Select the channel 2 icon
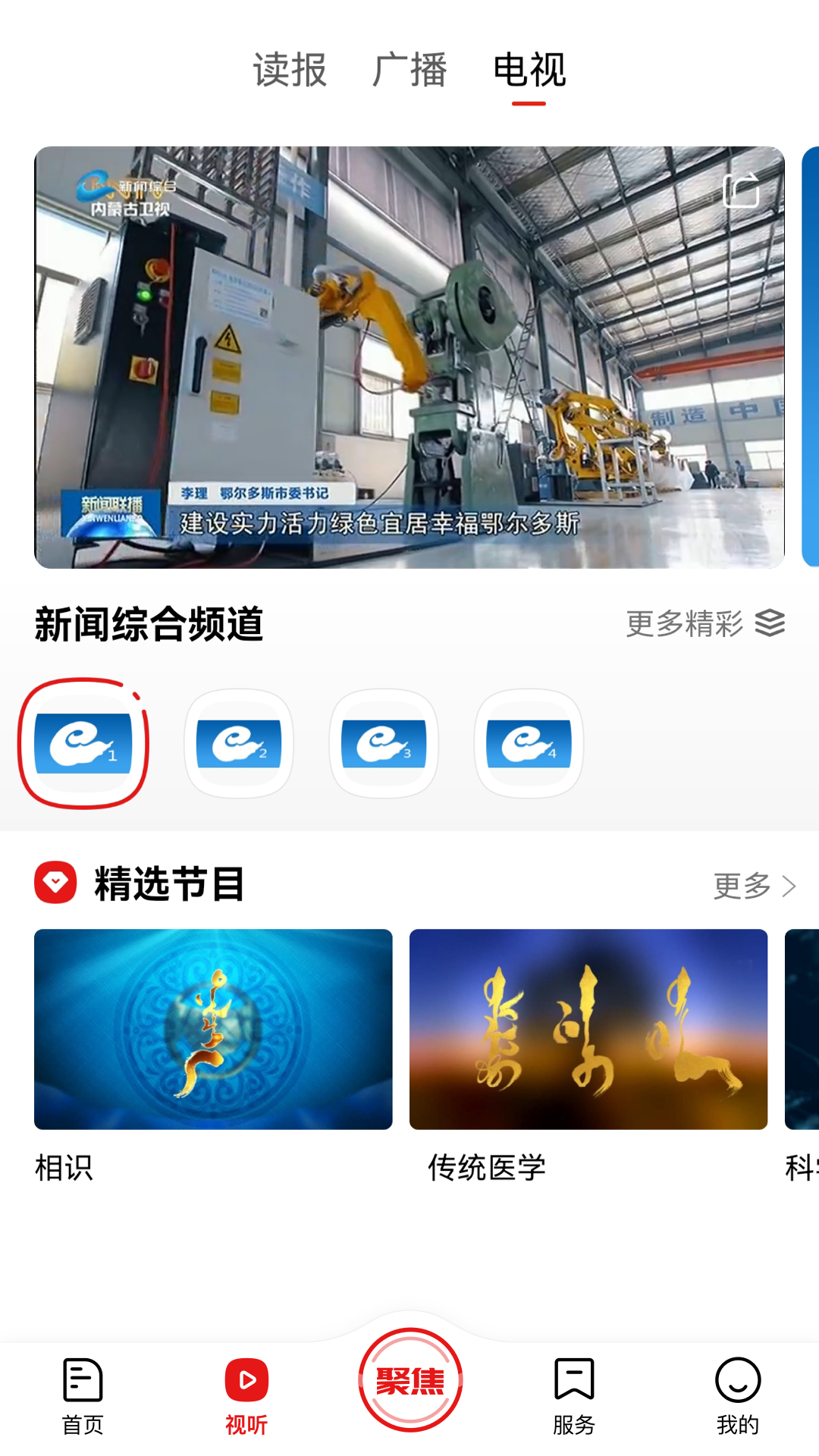819x1456 pixels. tap(238, 744)
